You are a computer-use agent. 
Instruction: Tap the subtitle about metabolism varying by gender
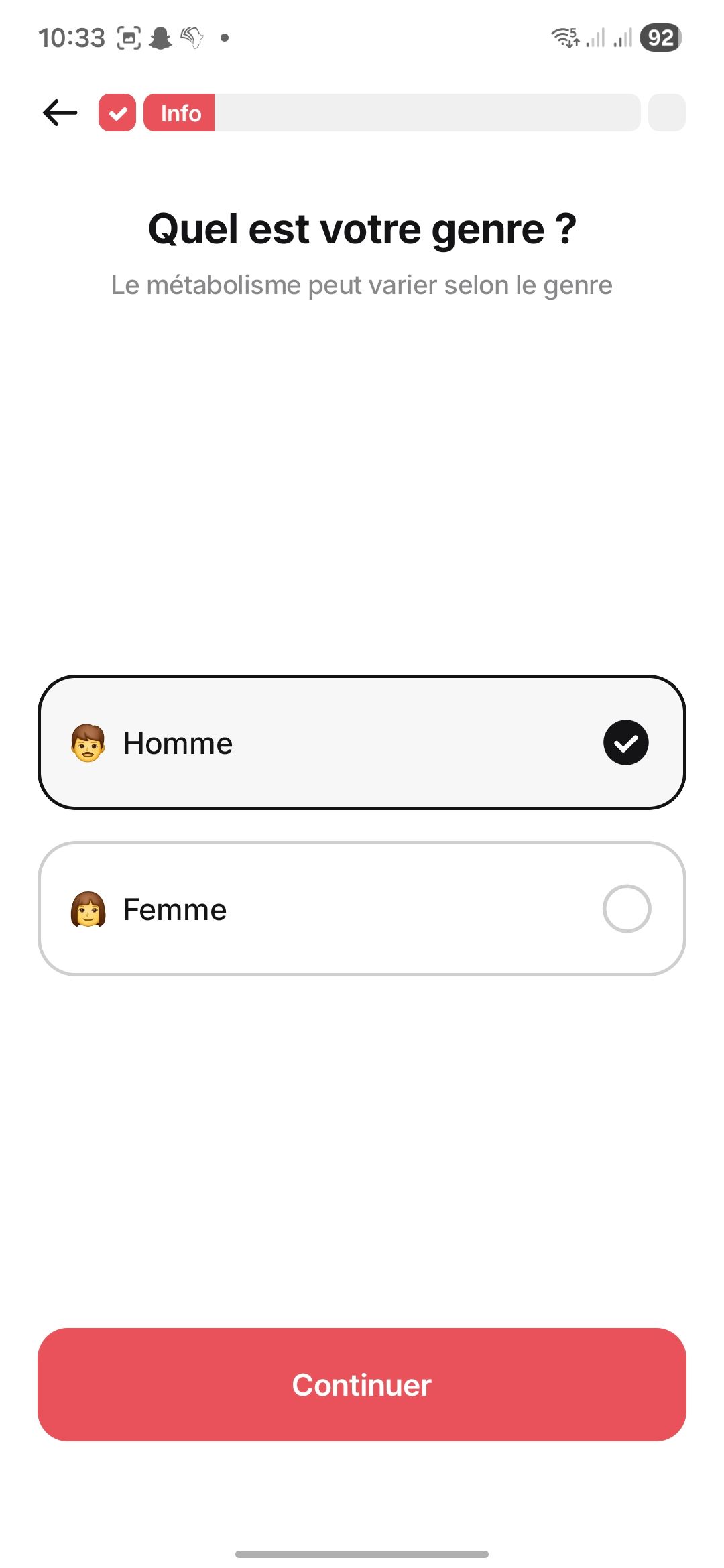[x=362, y=284]
